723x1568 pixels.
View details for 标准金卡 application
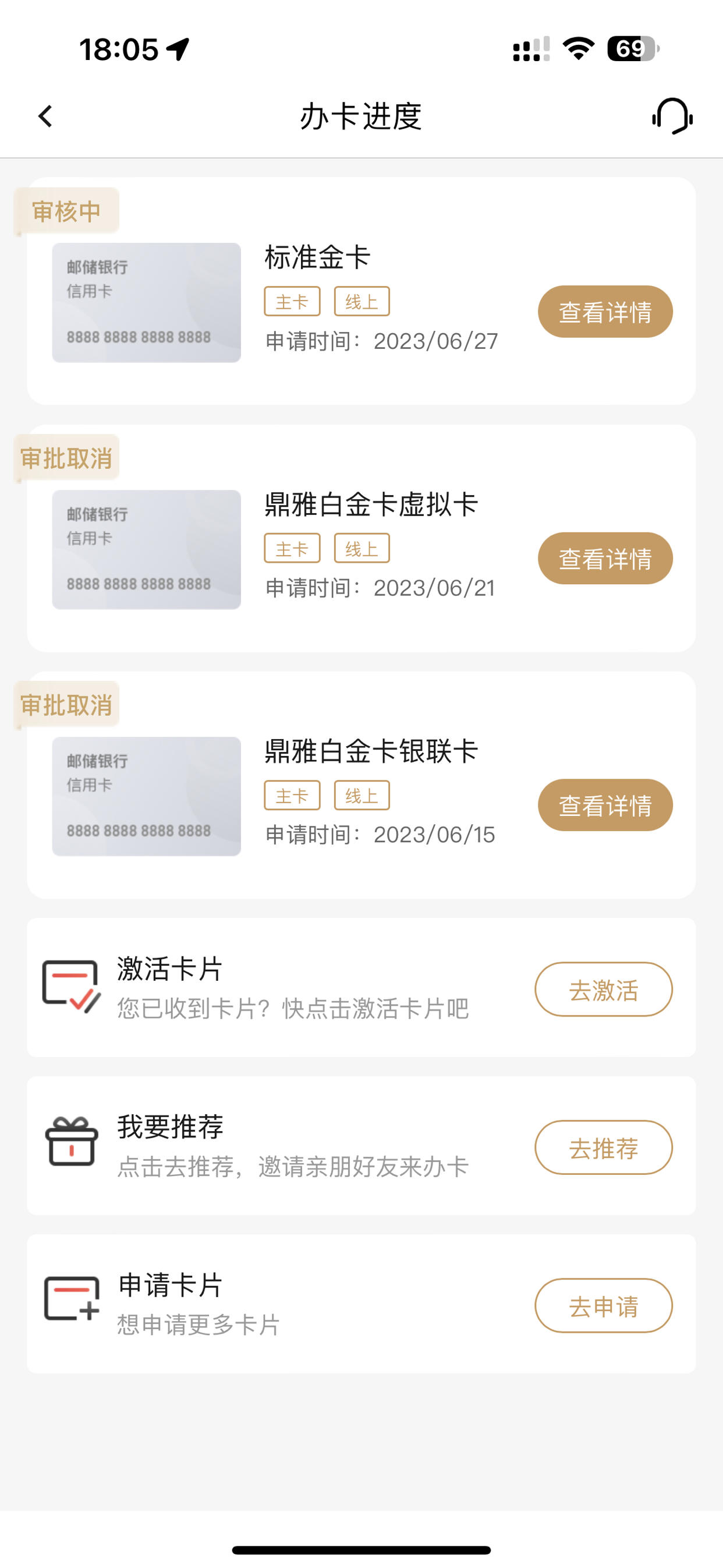605,312
